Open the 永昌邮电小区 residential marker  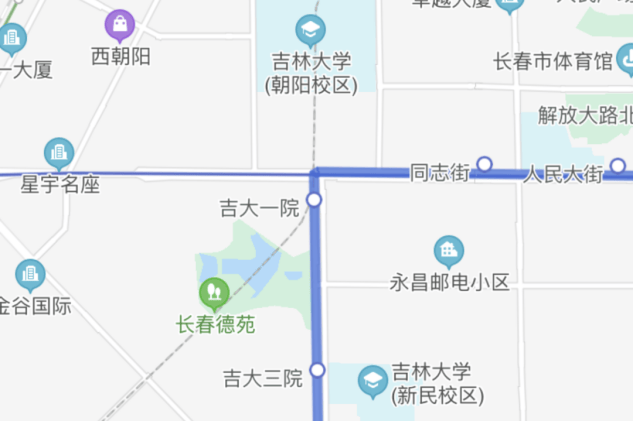[x=448, y=250]
